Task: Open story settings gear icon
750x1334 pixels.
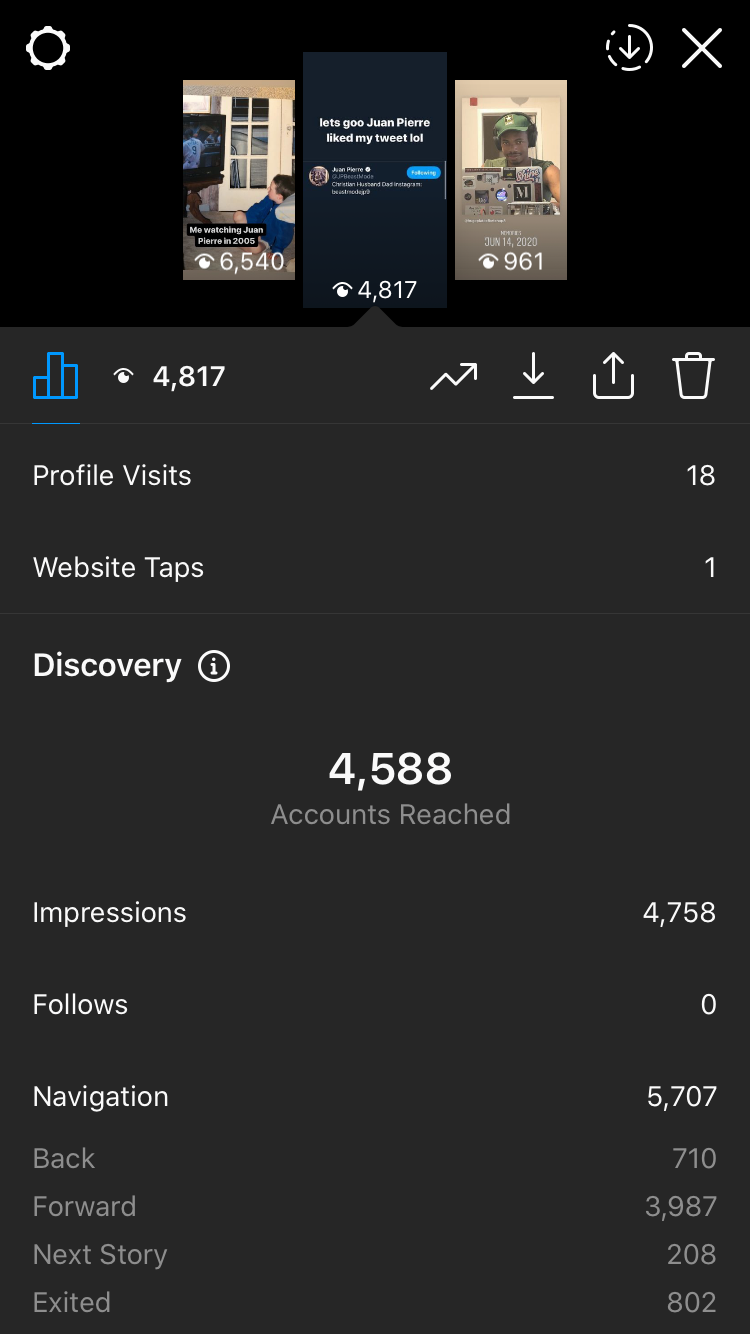Action: pyautogui.click(x=48, y=48)
